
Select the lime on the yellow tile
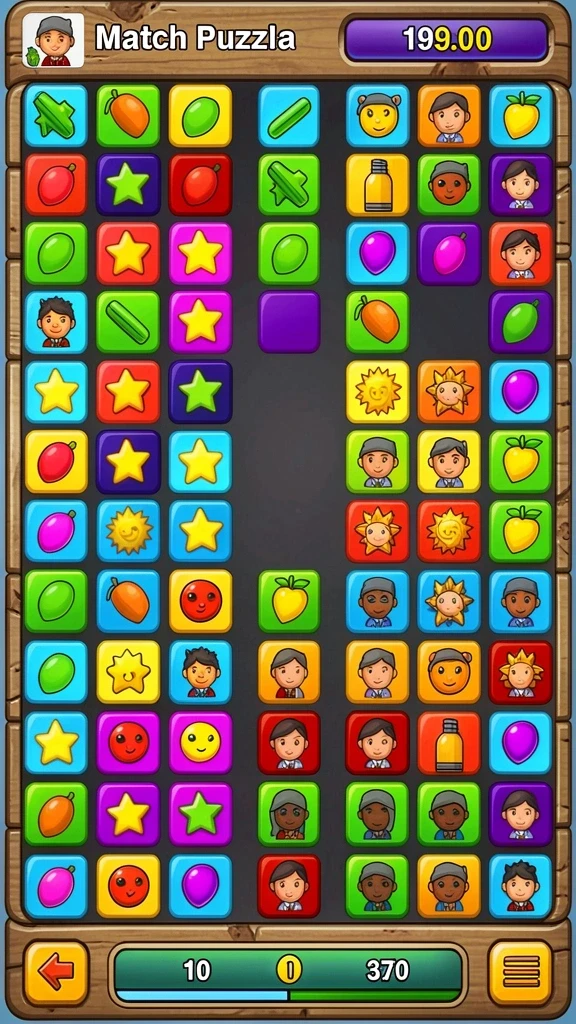tap(200, 116)
